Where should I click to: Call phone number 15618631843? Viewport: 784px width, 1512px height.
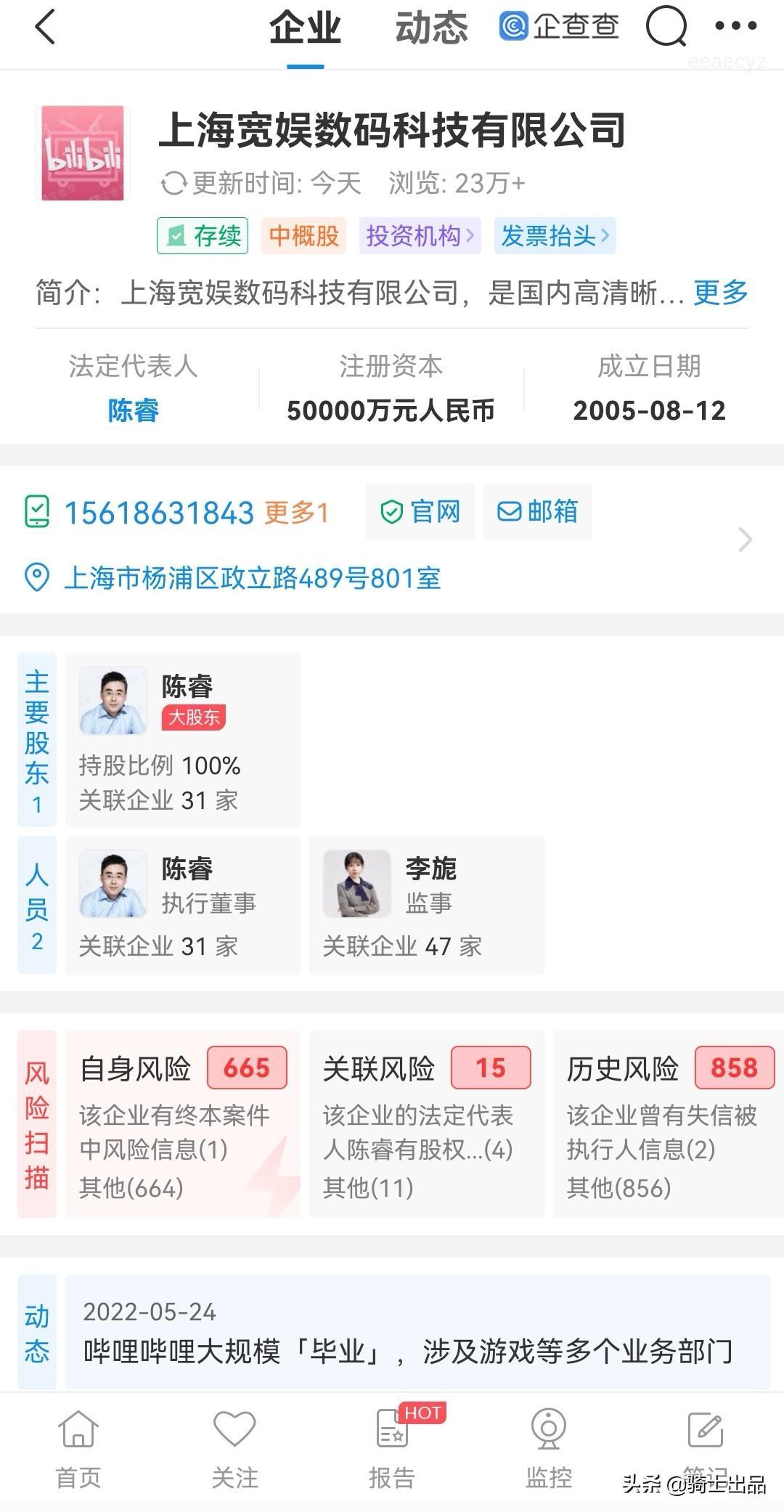coord(159,513)
